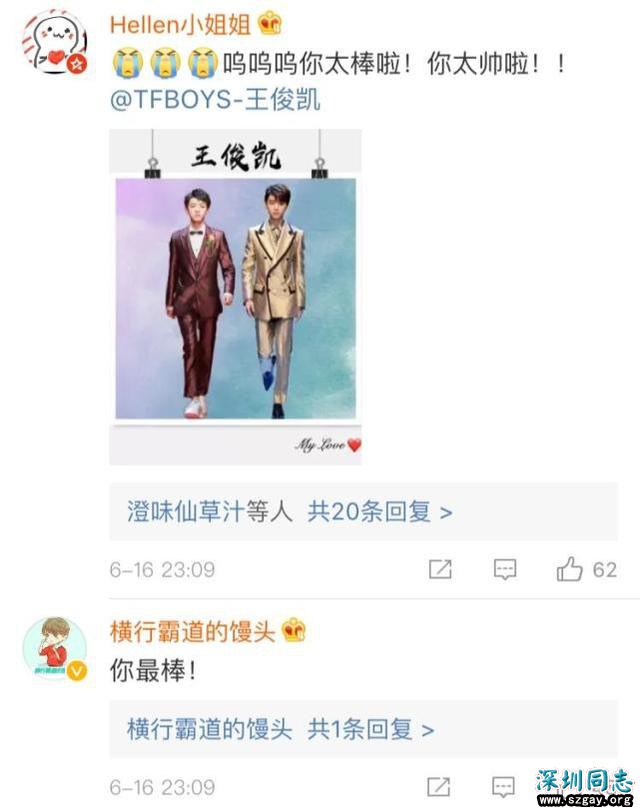640x812 pixels.
Task: Open the @TFBOYS-王俊凯 mention
Action: coord(215,101)
